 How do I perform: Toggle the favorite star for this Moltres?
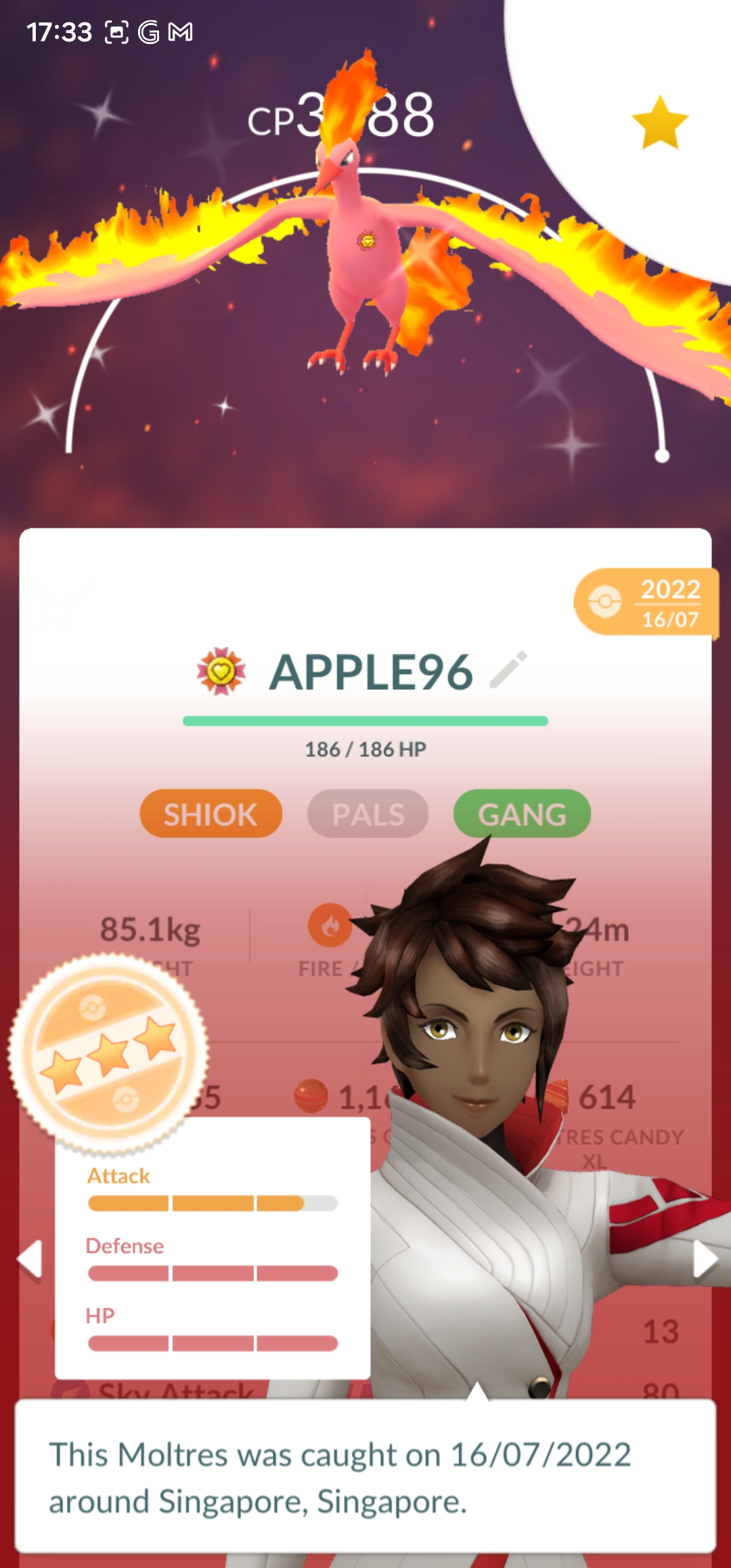pos(659,123)
